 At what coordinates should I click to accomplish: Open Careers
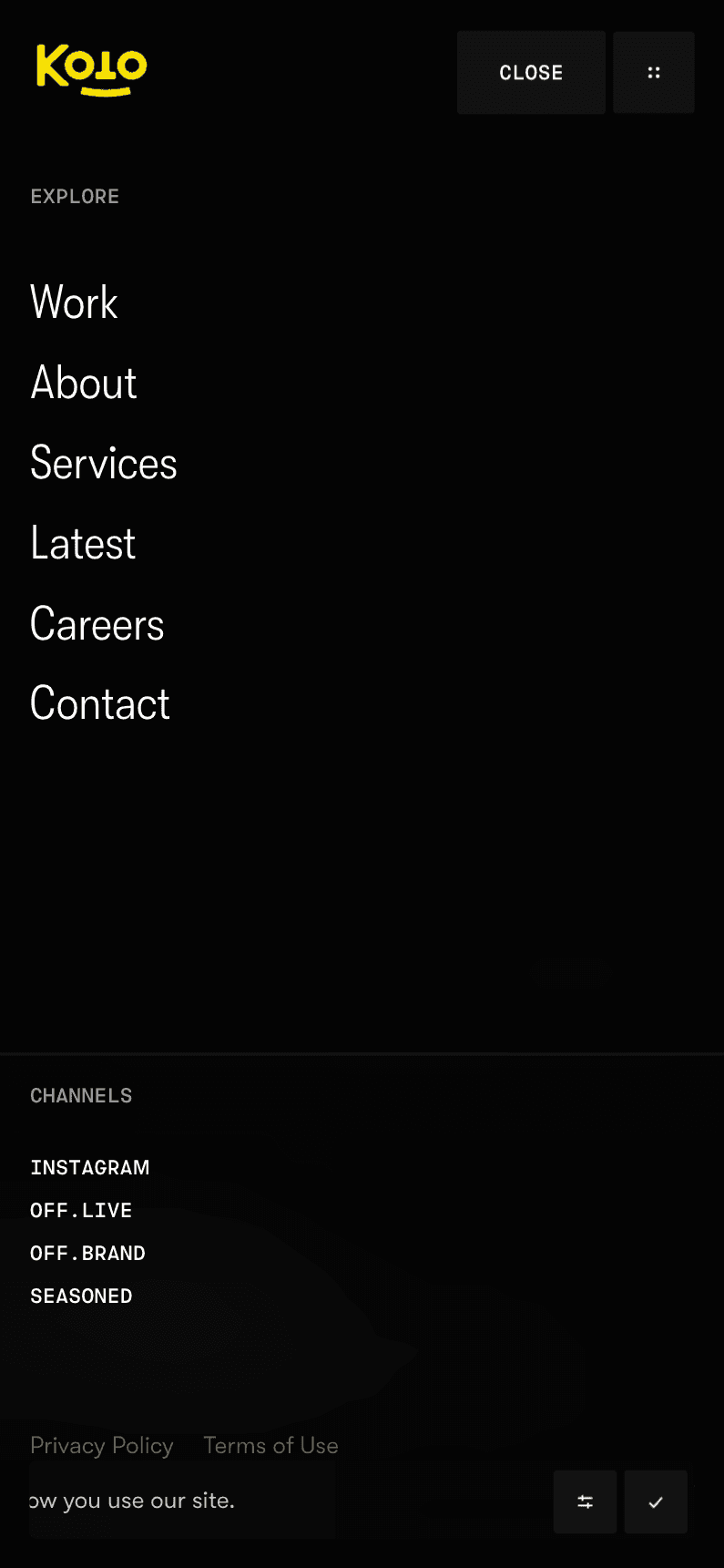tap(97, 624)
